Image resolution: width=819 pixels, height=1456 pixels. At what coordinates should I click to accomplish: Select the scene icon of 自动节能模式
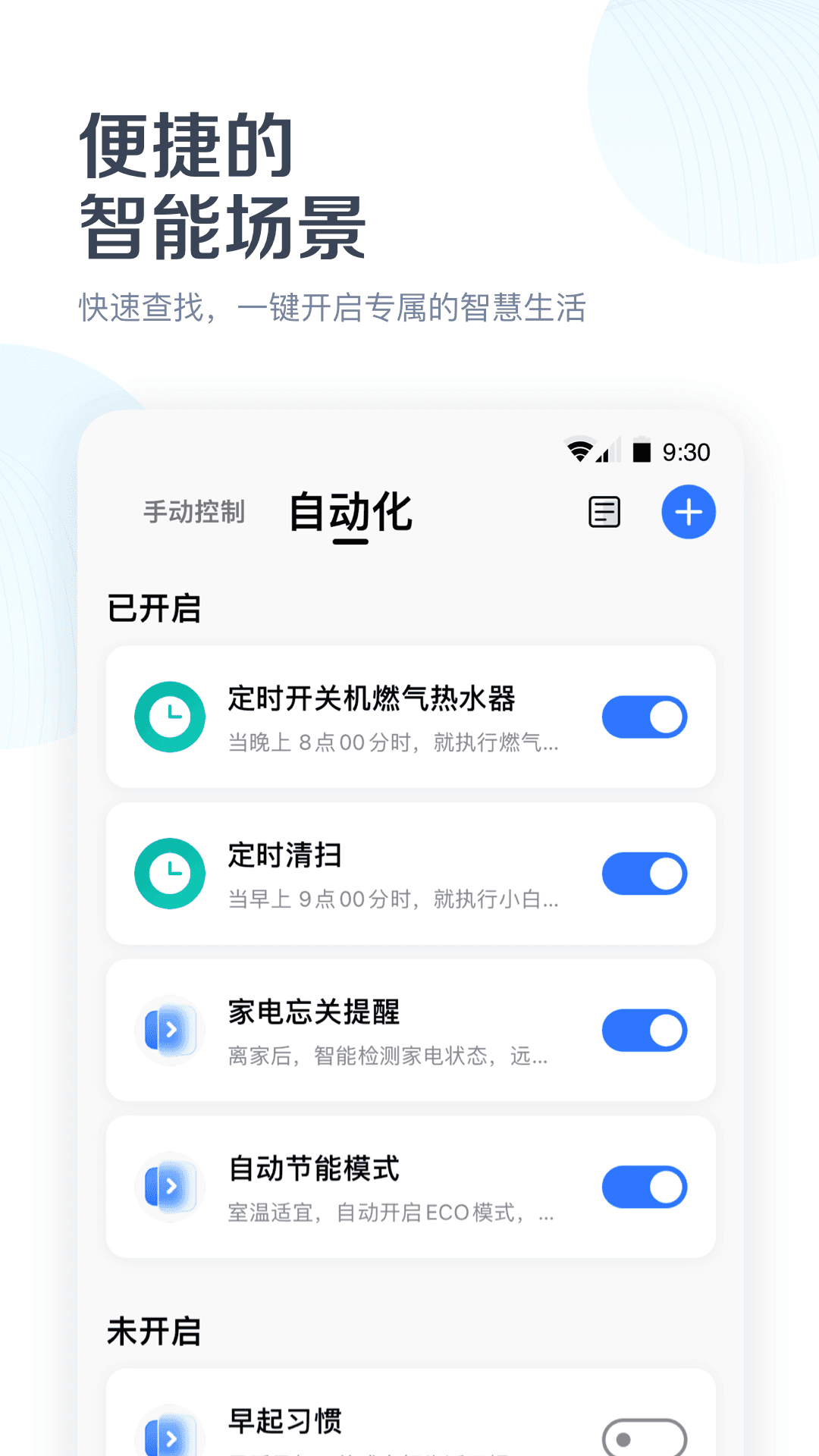coord(170,1186)
